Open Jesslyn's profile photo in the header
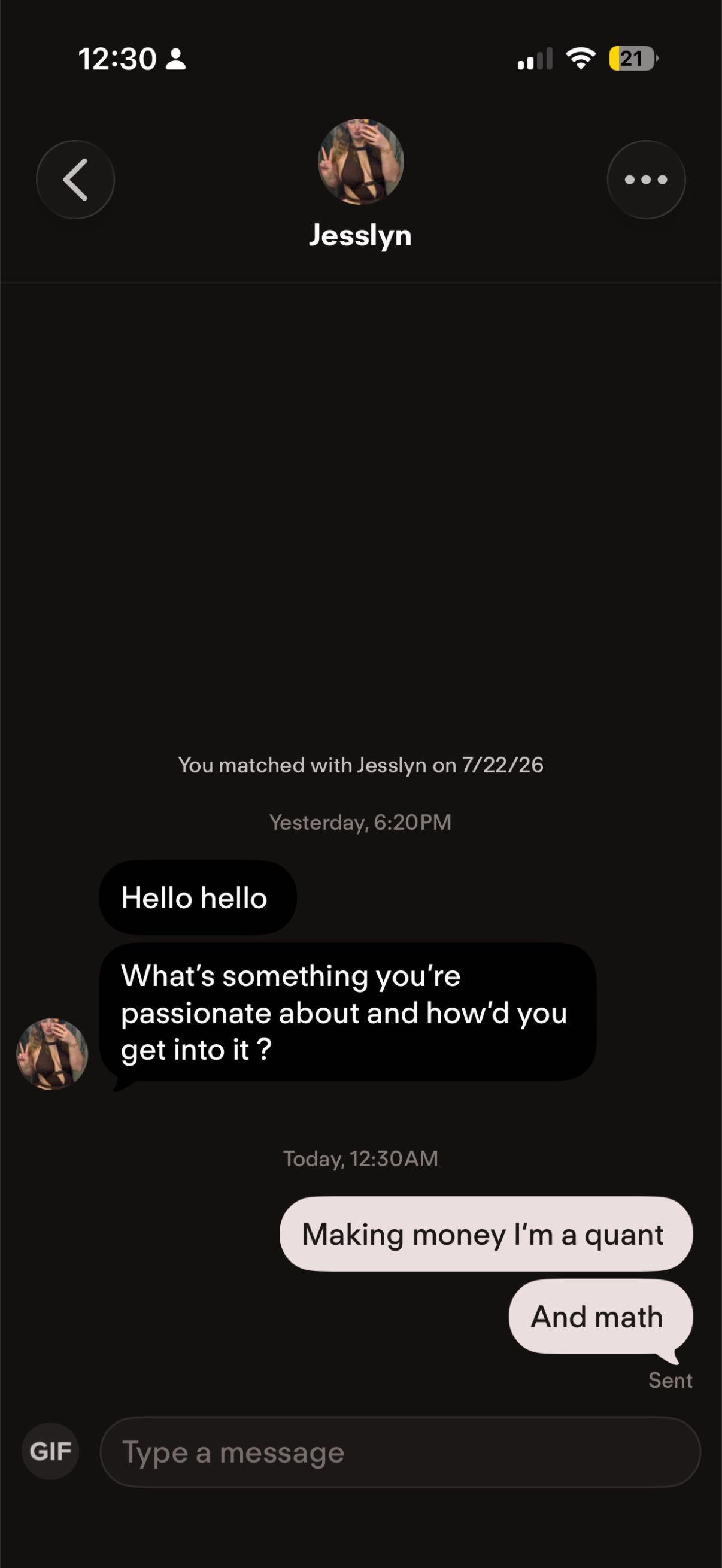Screen dimensions: 722x1568 361,161
